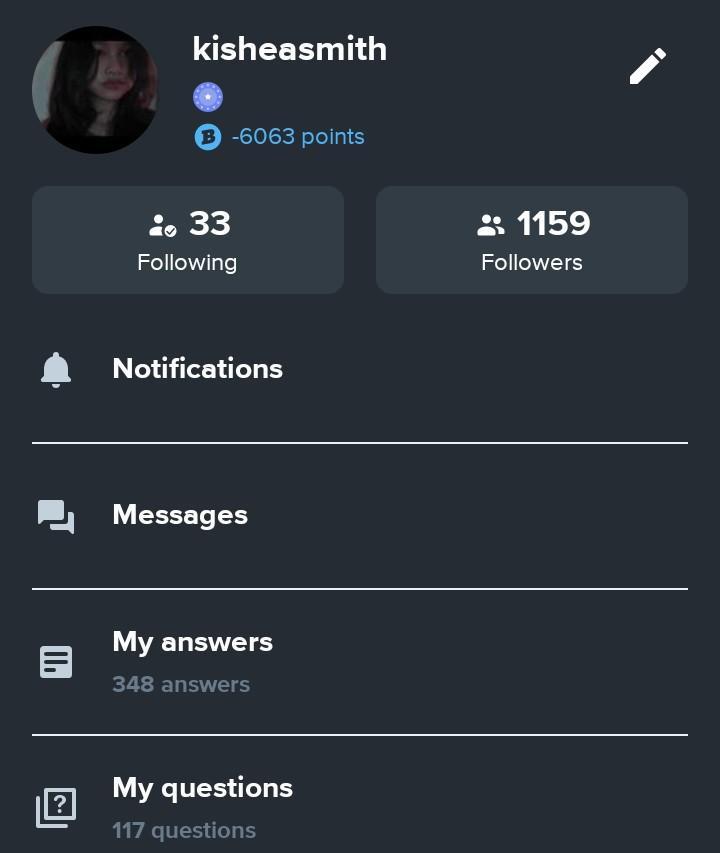Open Notifications
The width and height of the screenshot is (720, 853).
[x=198, y=369]
